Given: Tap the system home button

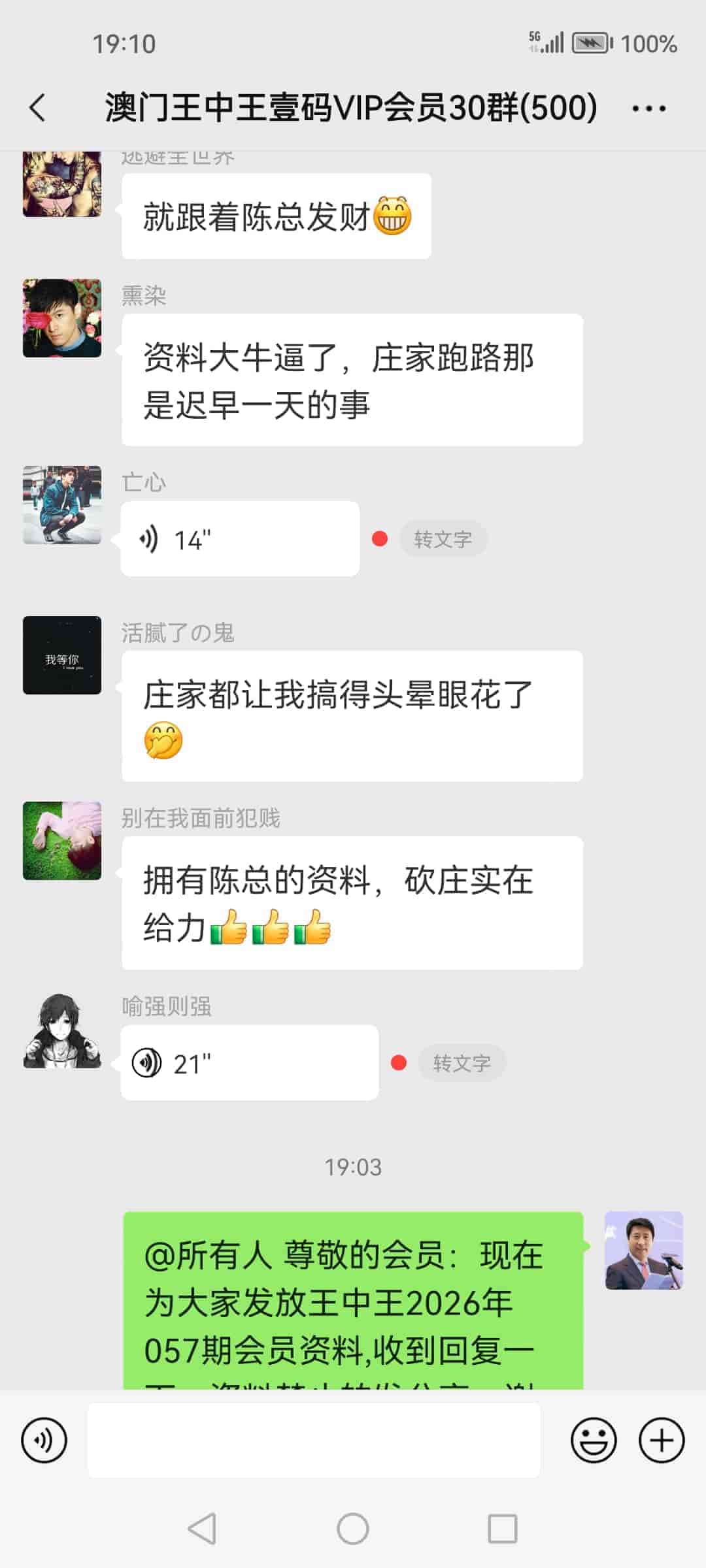Looking at the screenshot, I should (x=353, y=1529).
